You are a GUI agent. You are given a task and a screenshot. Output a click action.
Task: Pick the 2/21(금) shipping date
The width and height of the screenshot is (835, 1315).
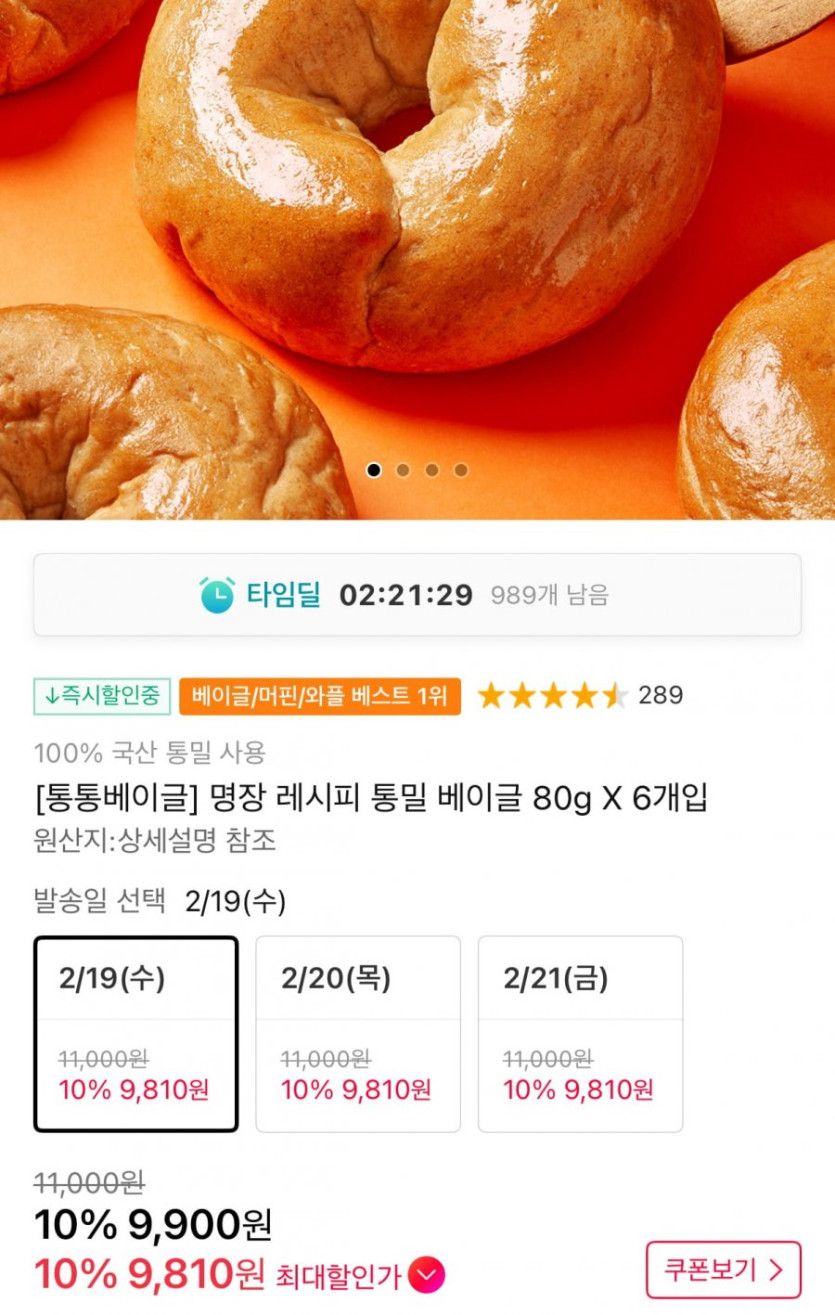580,1033
